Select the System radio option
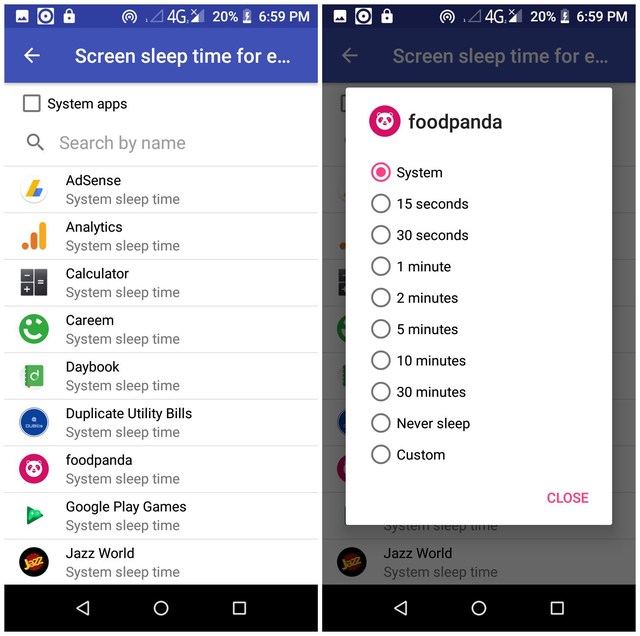640x636 pixels. [x=381, y=172]
